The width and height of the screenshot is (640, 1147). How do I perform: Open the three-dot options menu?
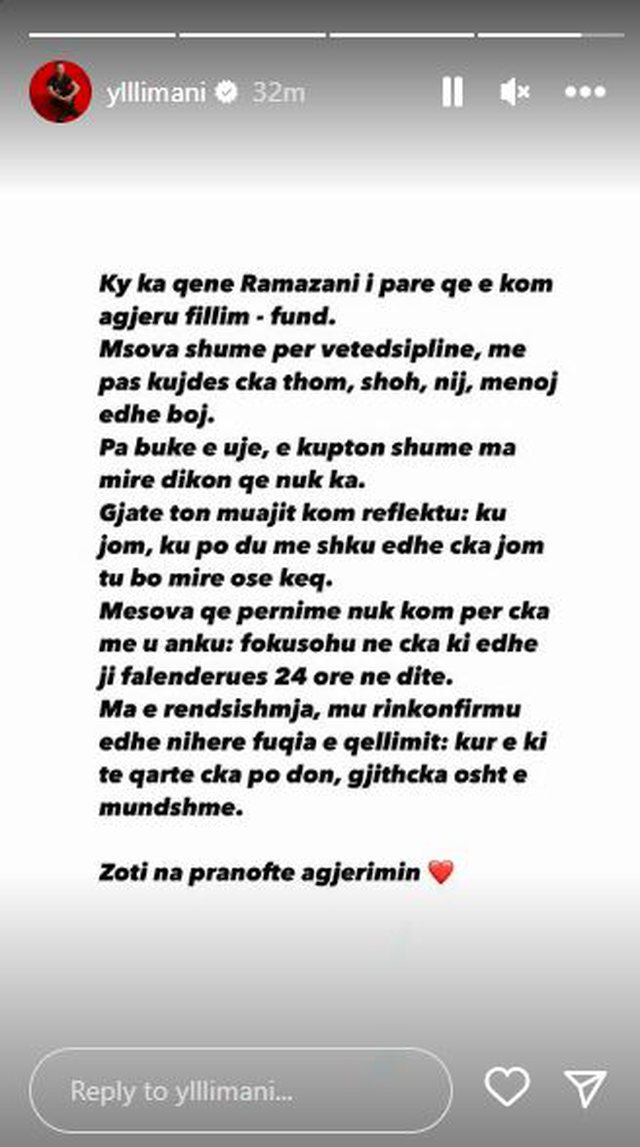coord(586,93)
